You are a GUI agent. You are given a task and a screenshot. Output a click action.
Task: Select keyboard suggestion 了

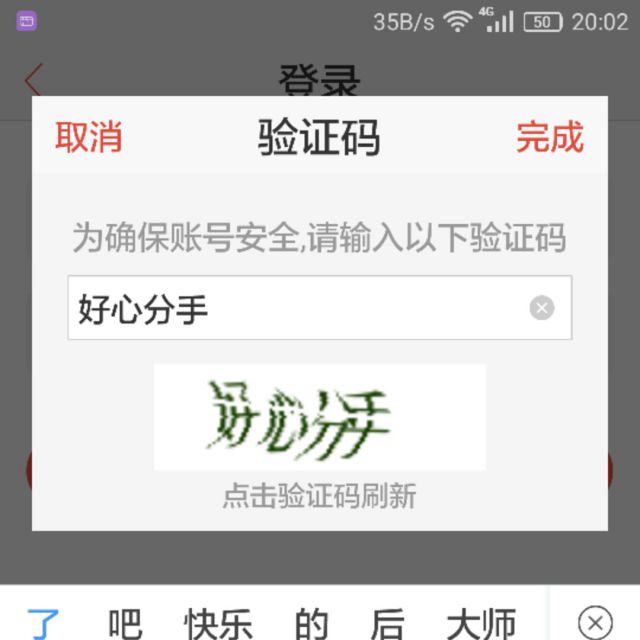click(43, 623)
